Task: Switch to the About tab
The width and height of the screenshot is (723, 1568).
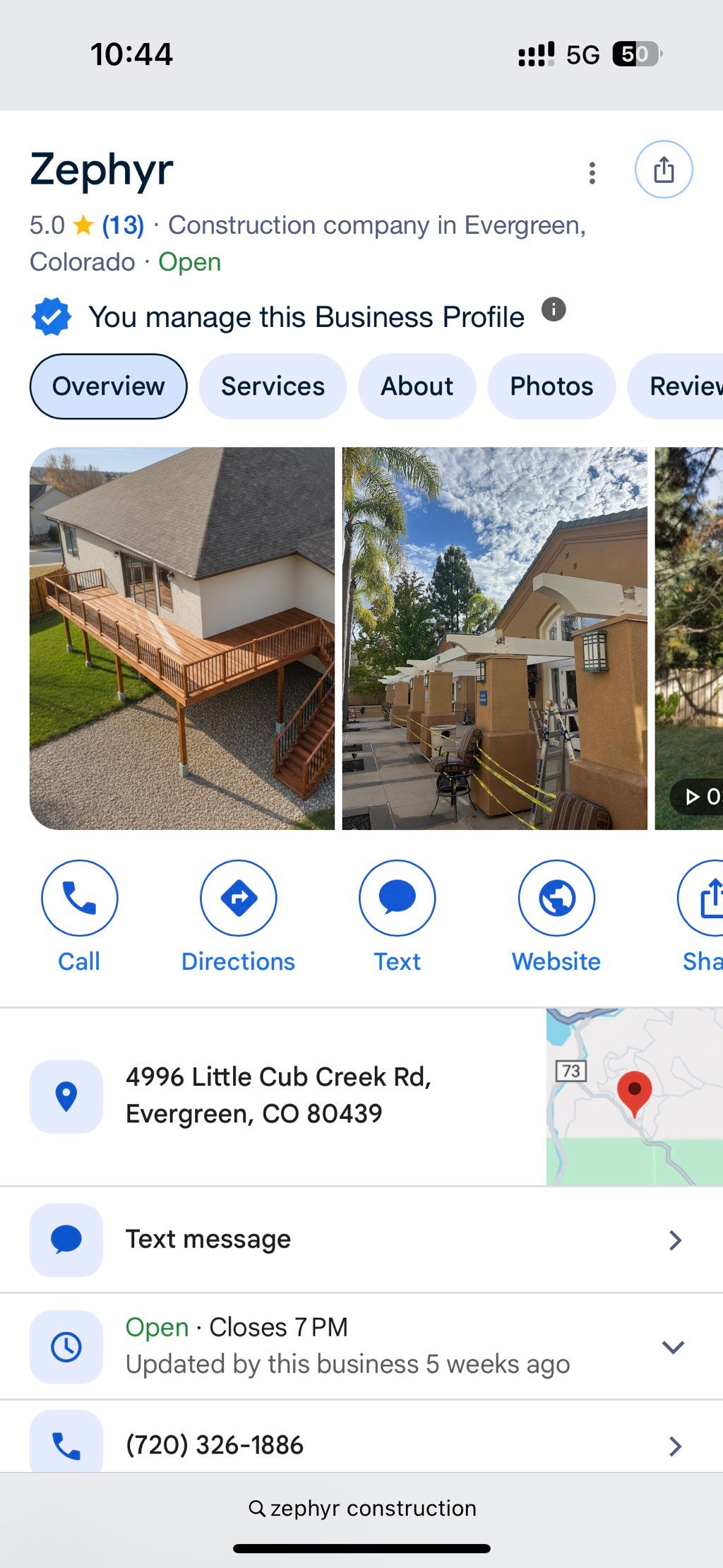Action: tap(417, 386)
